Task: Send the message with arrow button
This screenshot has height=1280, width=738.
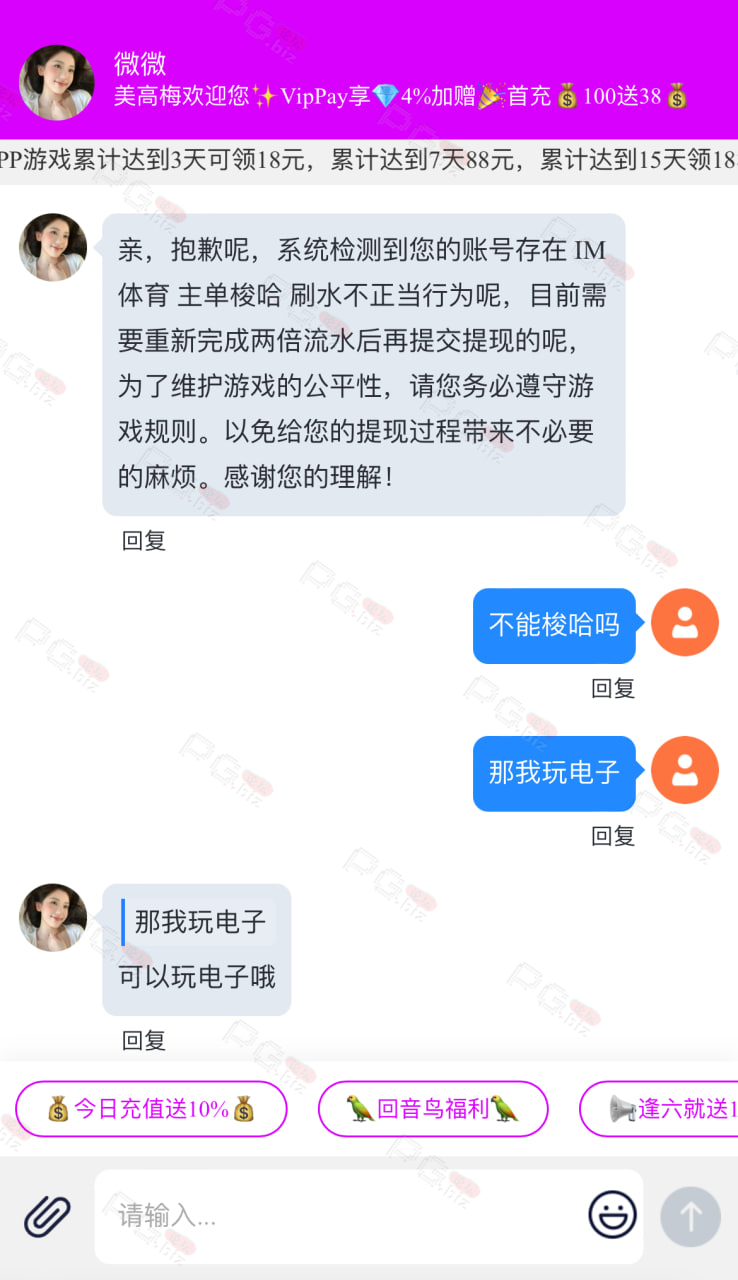Action: 690,1216
